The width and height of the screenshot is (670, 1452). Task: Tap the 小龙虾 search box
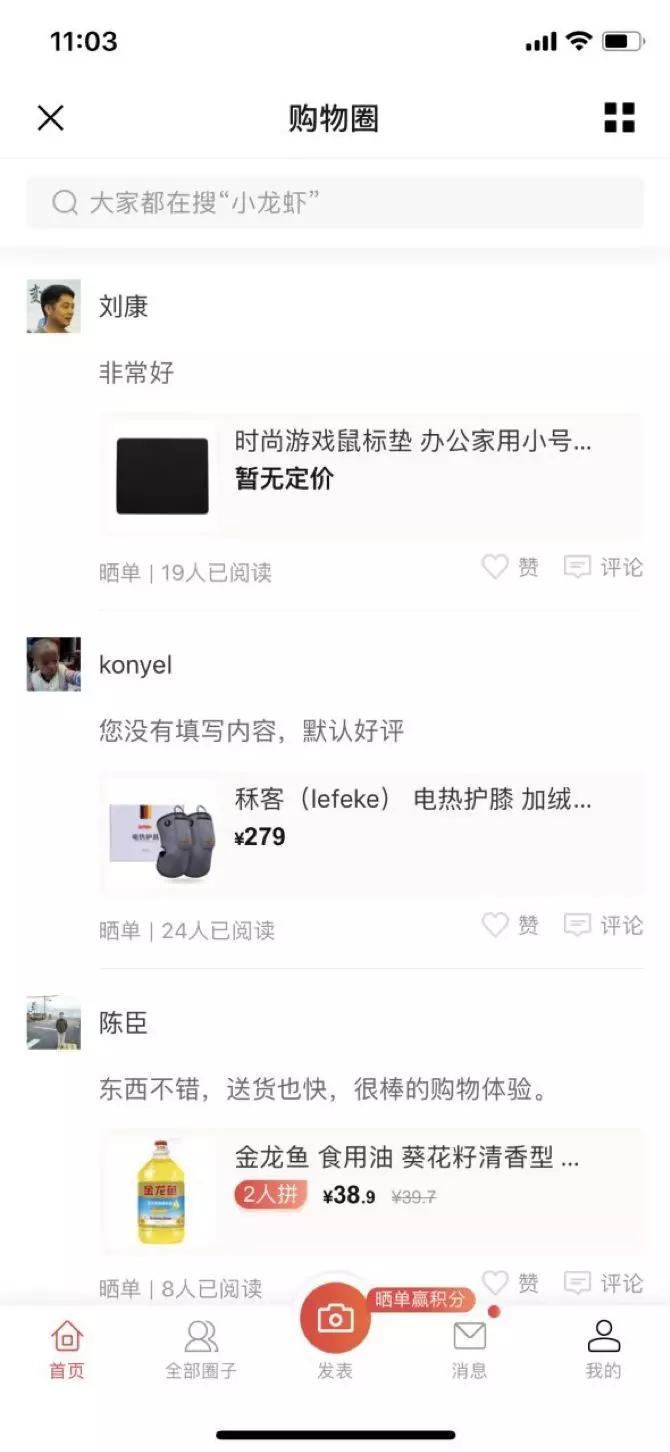(x=335, y=203)
